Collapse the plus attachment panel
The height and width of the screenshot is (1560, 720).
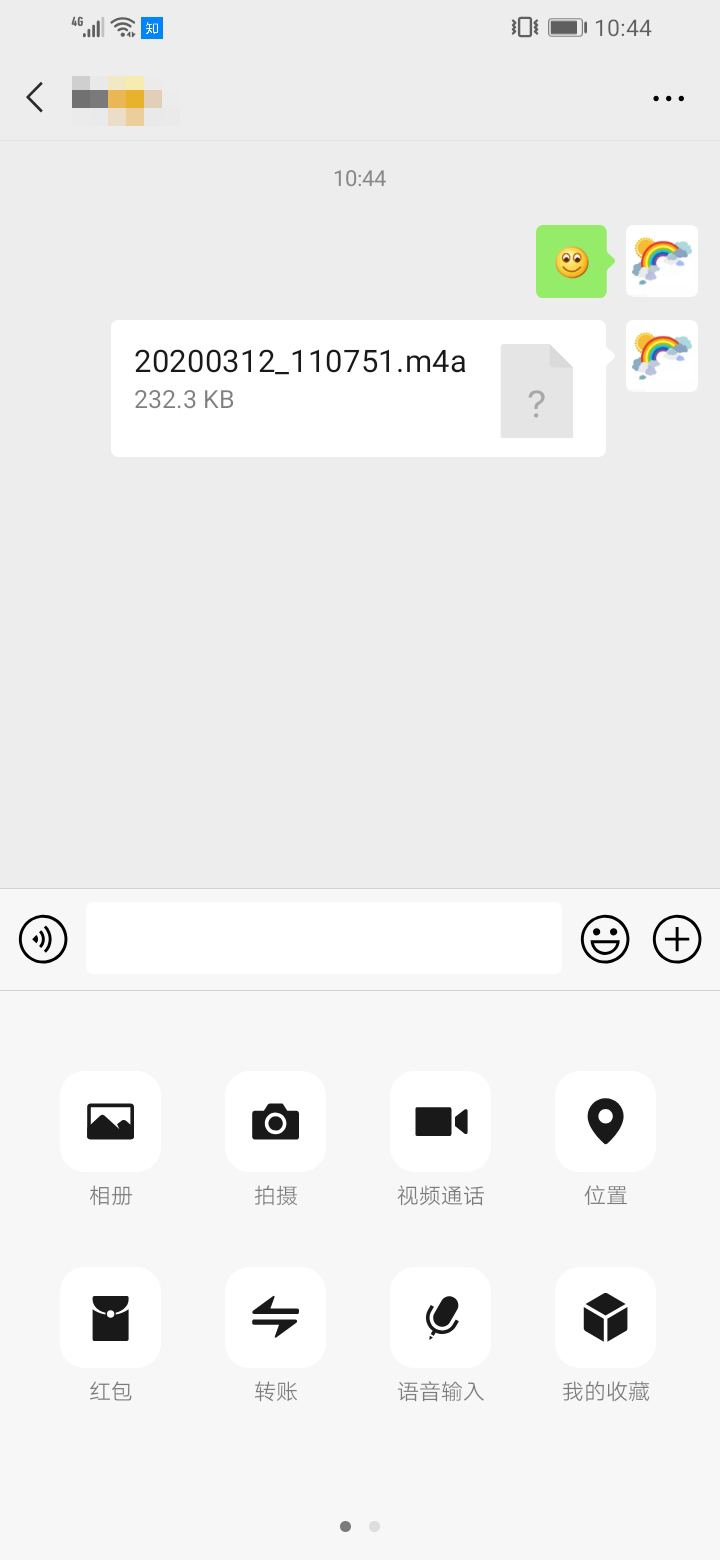pyautogui.click(x=677, y=939)
